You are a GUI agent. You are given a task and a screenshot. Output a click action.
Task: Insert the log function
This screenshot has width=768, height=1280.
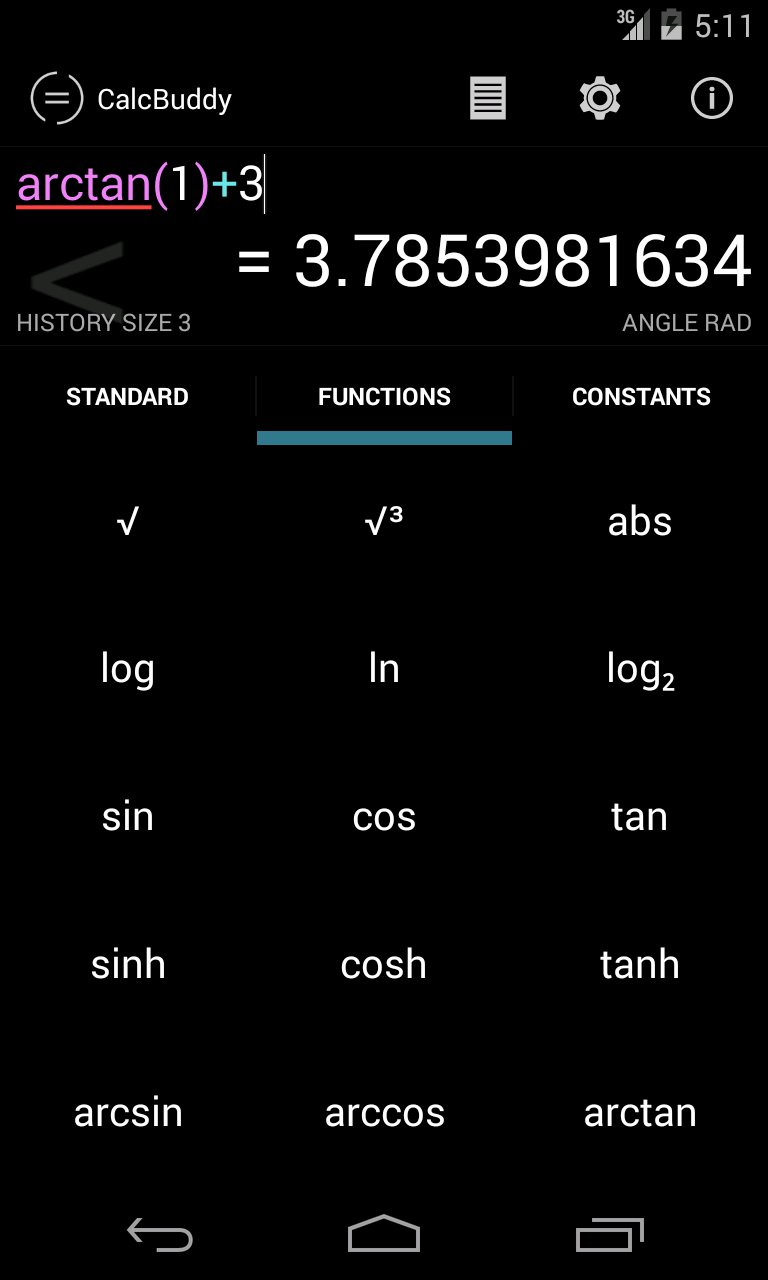[x=128, y=670]
